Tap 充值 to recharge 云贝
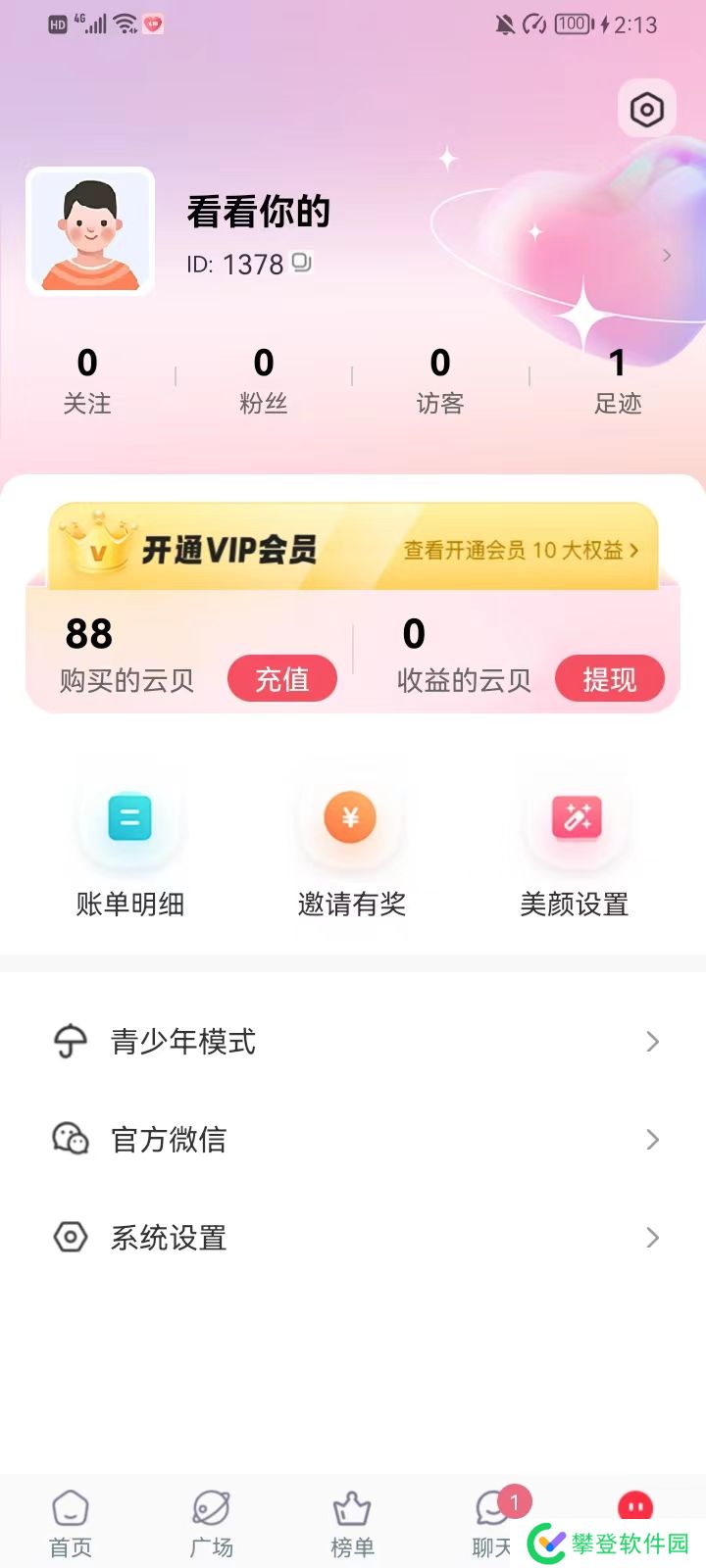The width and height of the screenshot is (706, 1568). pos(282,679)
